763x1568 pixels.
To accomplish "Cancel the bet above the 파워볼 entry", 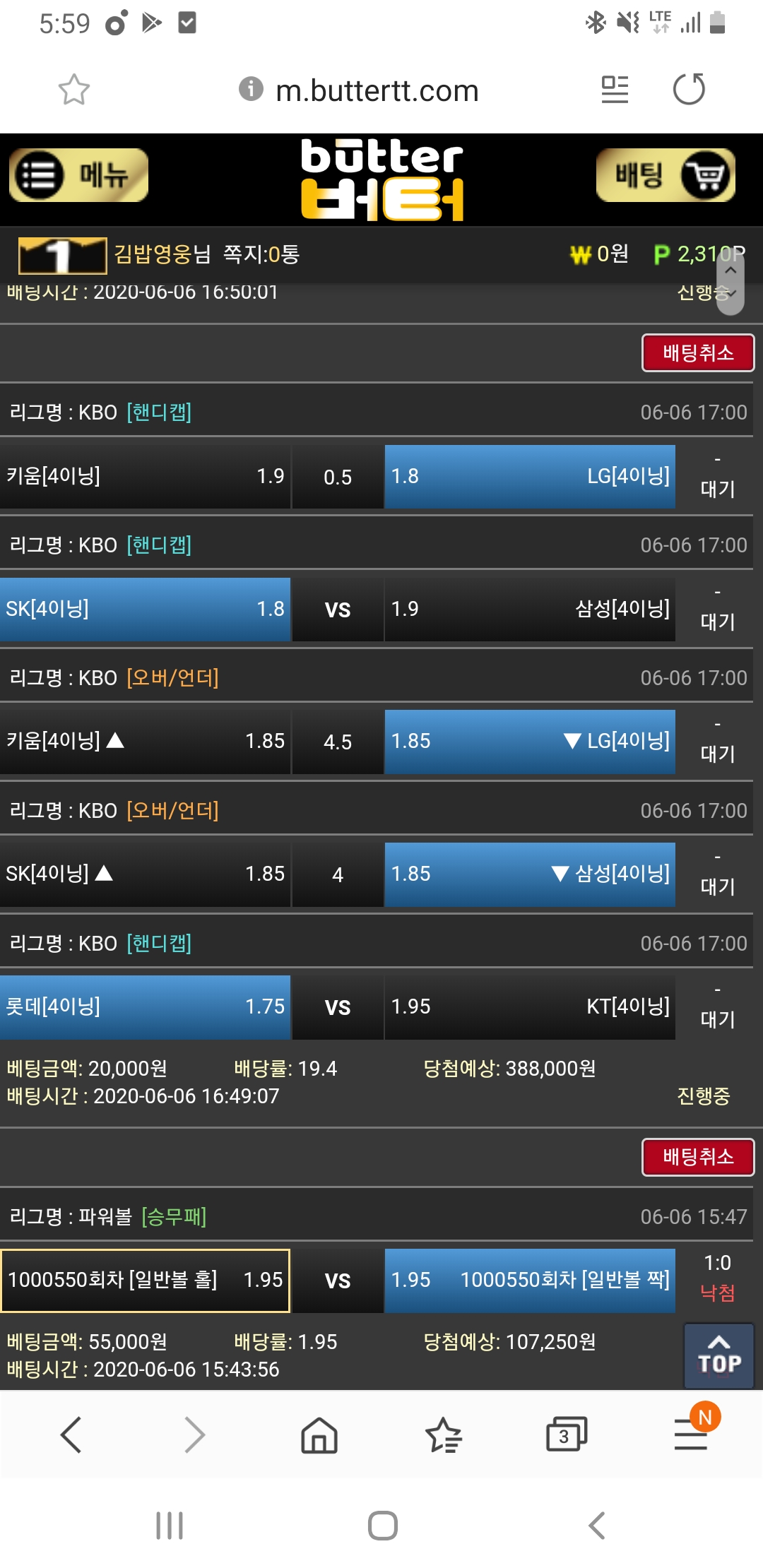I will (x=697, y=1157).
